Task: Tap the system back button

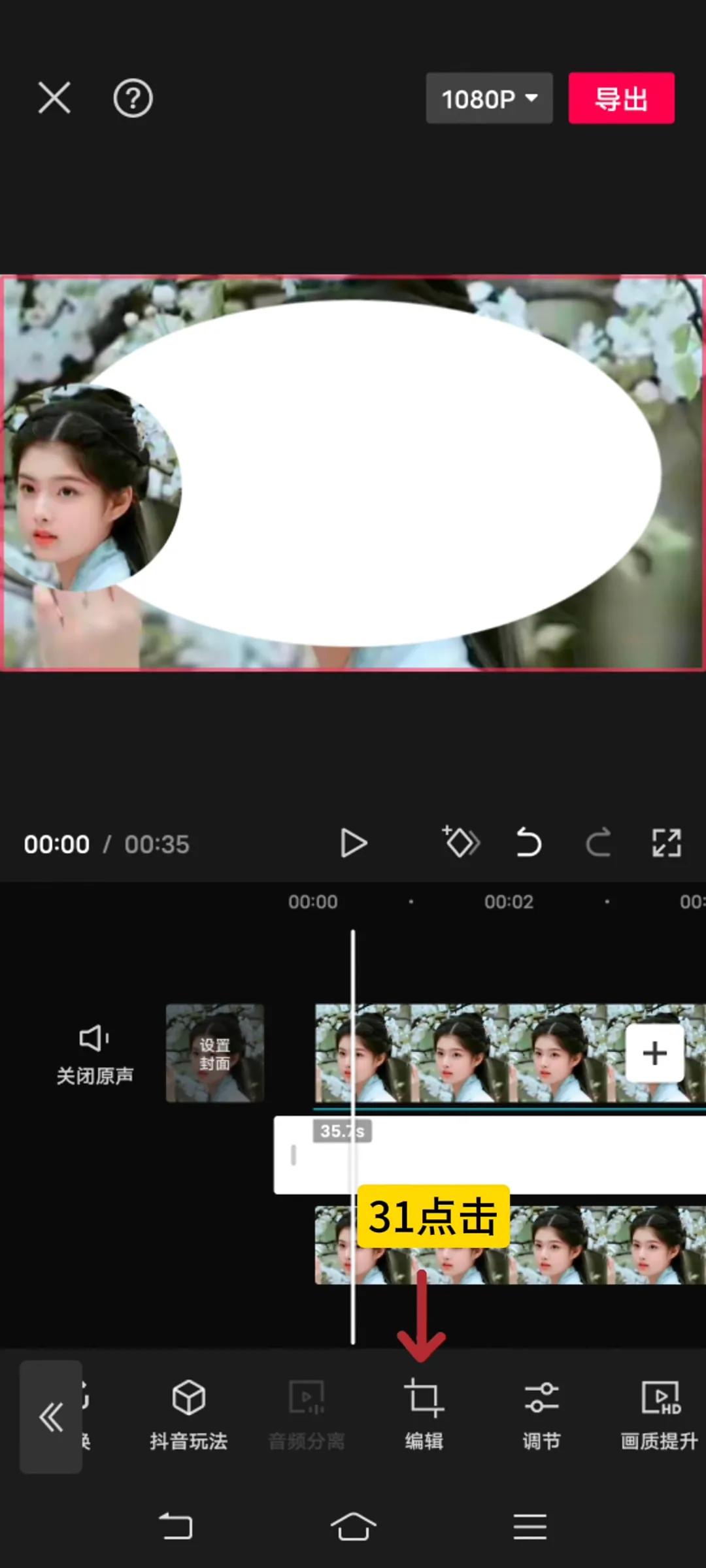Action: click(176, 1526)
